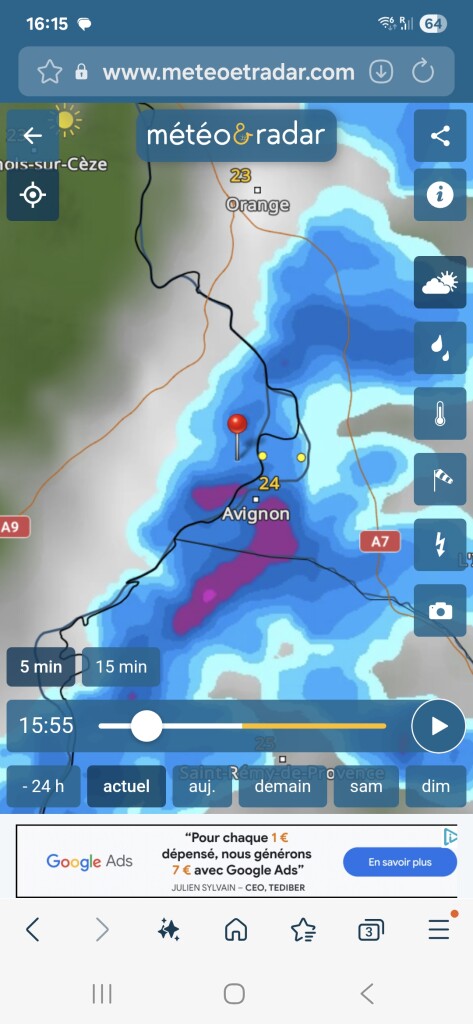Open the map info button
This screenshot has height=1024, width=473.
pyautogui.click(x=440, y=195)
